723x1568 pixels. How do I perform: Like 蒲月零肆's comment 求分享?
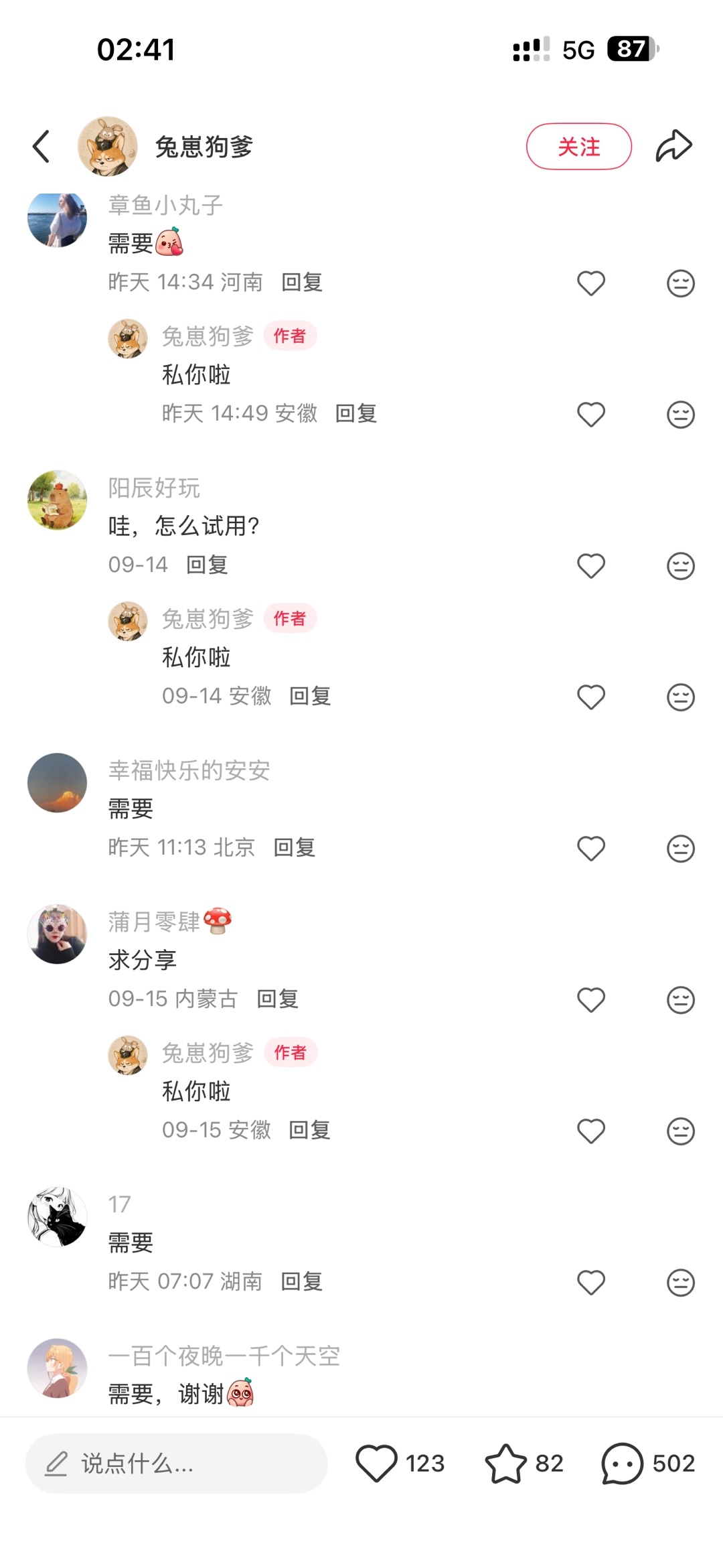pos(591,1000)
